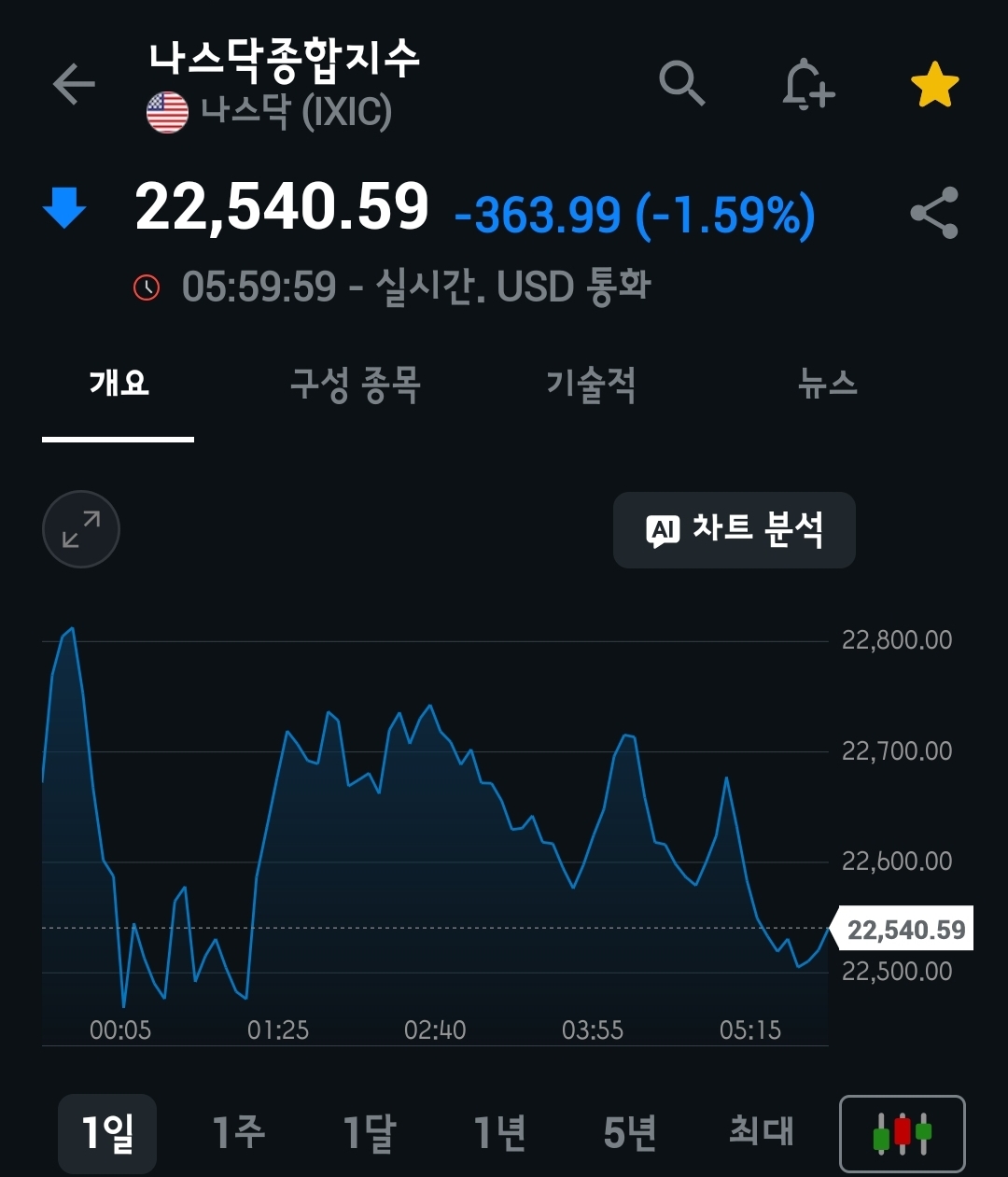This screenshot has width=1008, height=1177.
Task: Go back using the arrow icon
Action: coord(75,85)
